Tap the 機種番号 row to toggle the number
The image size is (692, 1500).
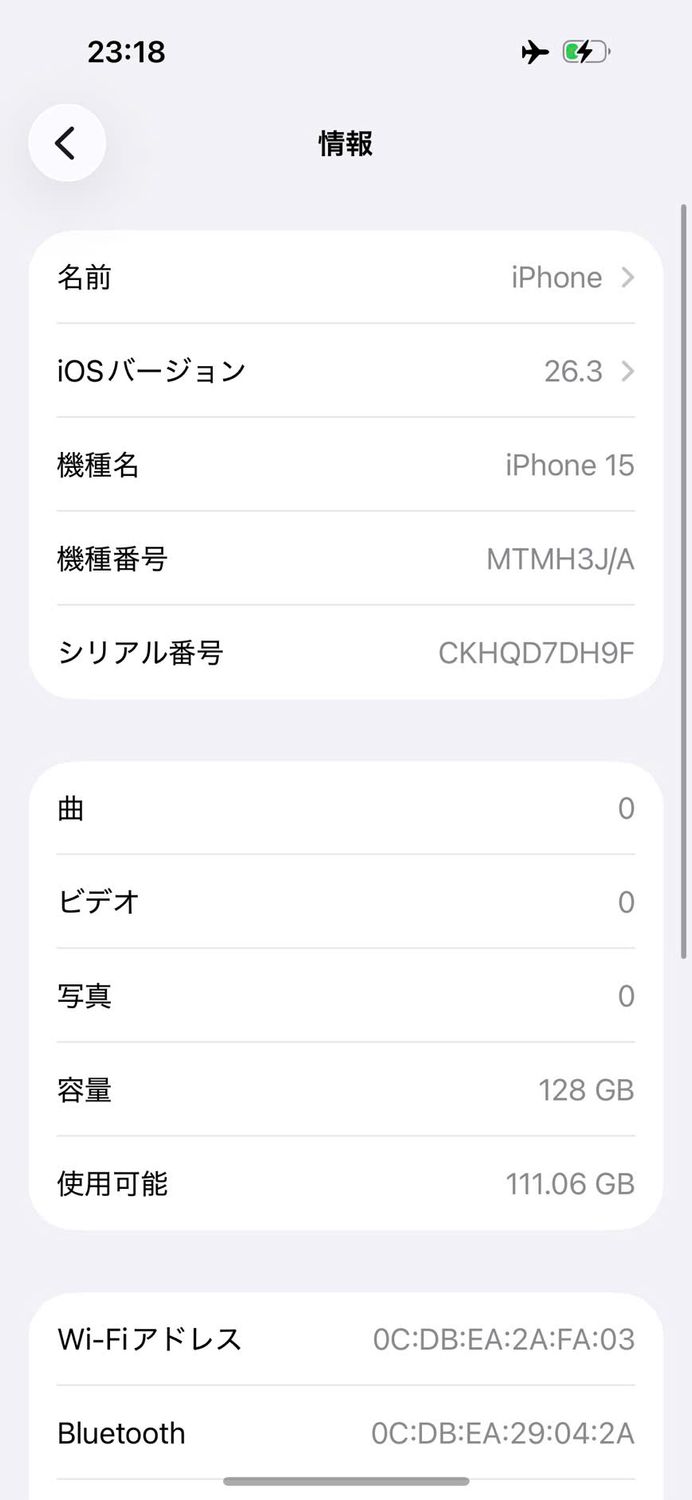pos(346,559)
